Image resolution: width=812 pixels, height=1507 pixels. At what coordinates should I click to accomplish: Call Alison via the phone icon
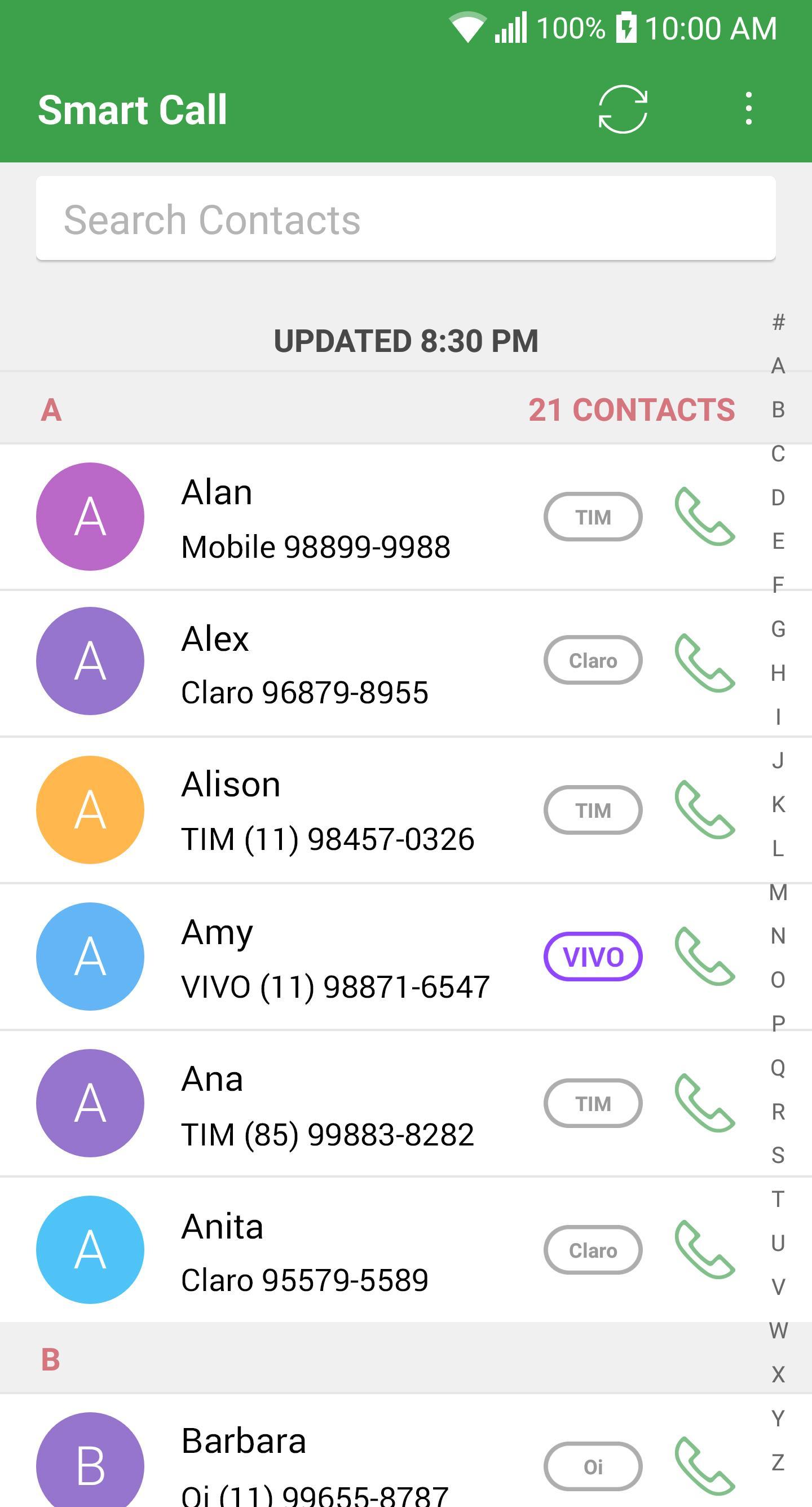point(705,809)
